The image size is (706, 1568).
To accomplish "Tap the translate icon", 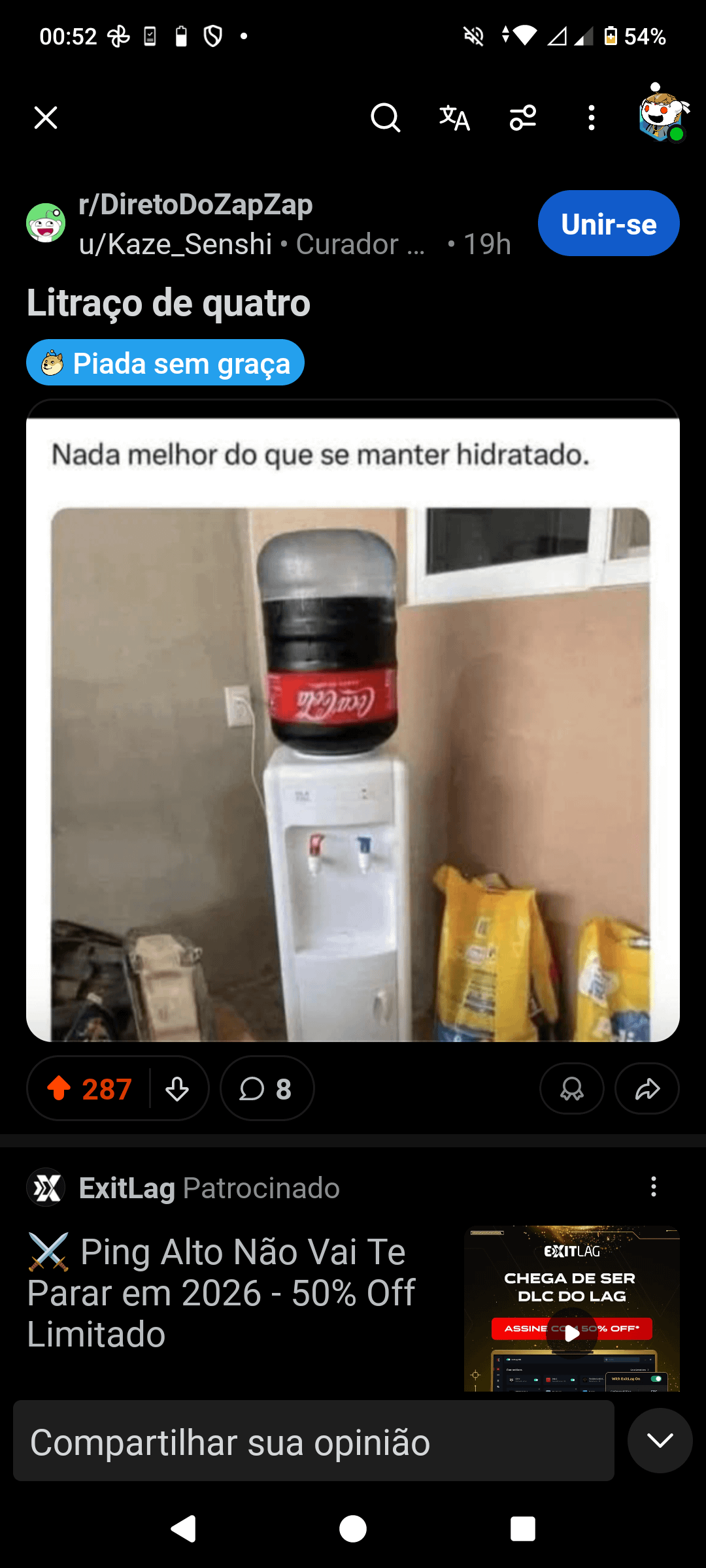I will pyautogui.click(x=454, y=118).
